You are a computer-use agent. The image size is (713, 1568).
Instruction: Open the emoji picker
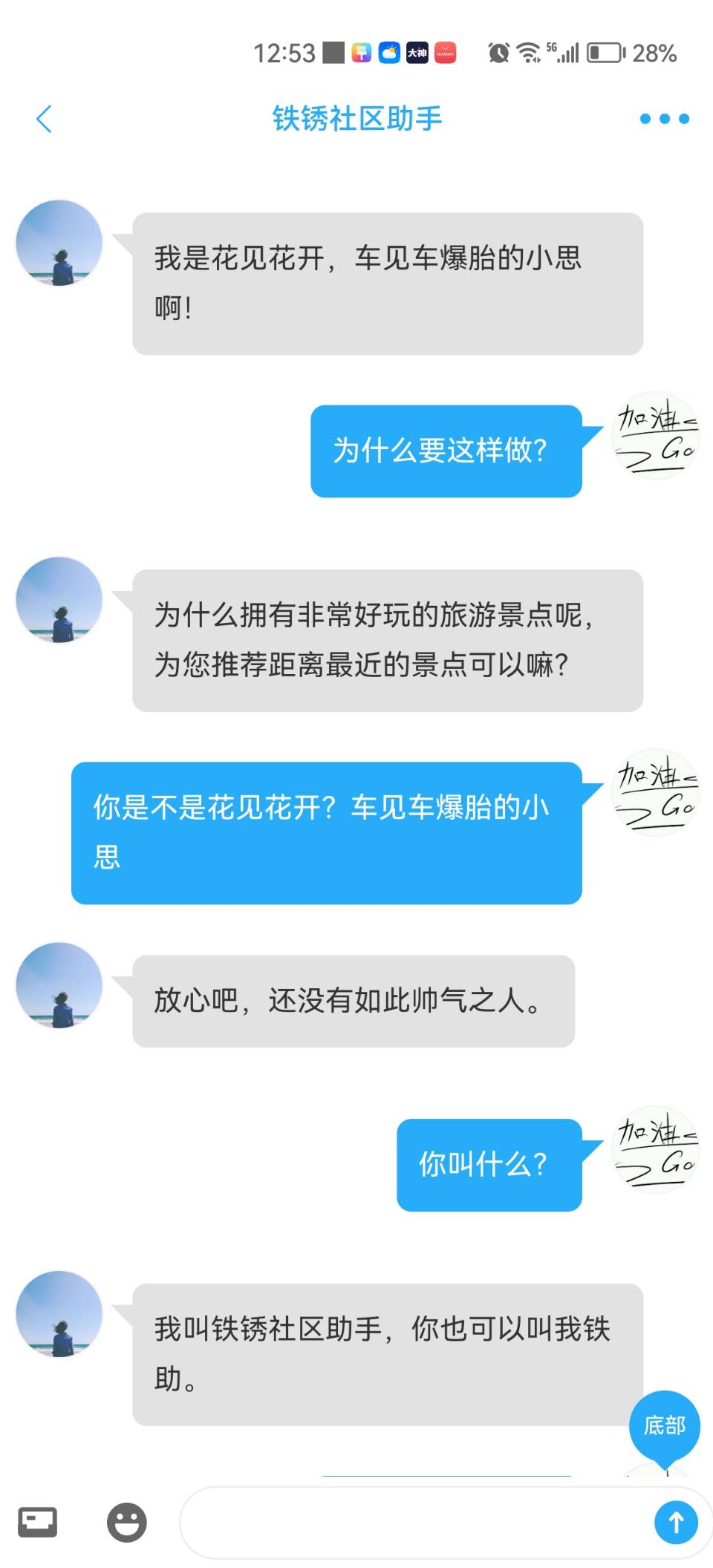click(x=127, y=1523)
